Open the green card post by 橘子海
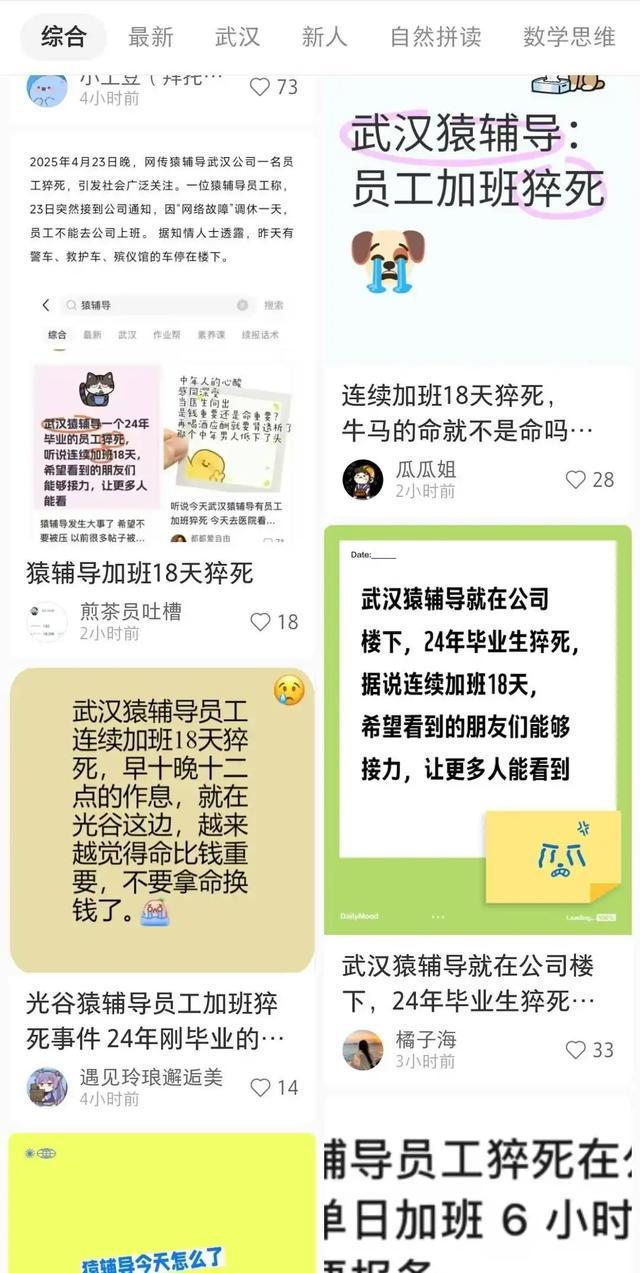Viewport: 640px width, 1273px height. pos(477,730)
